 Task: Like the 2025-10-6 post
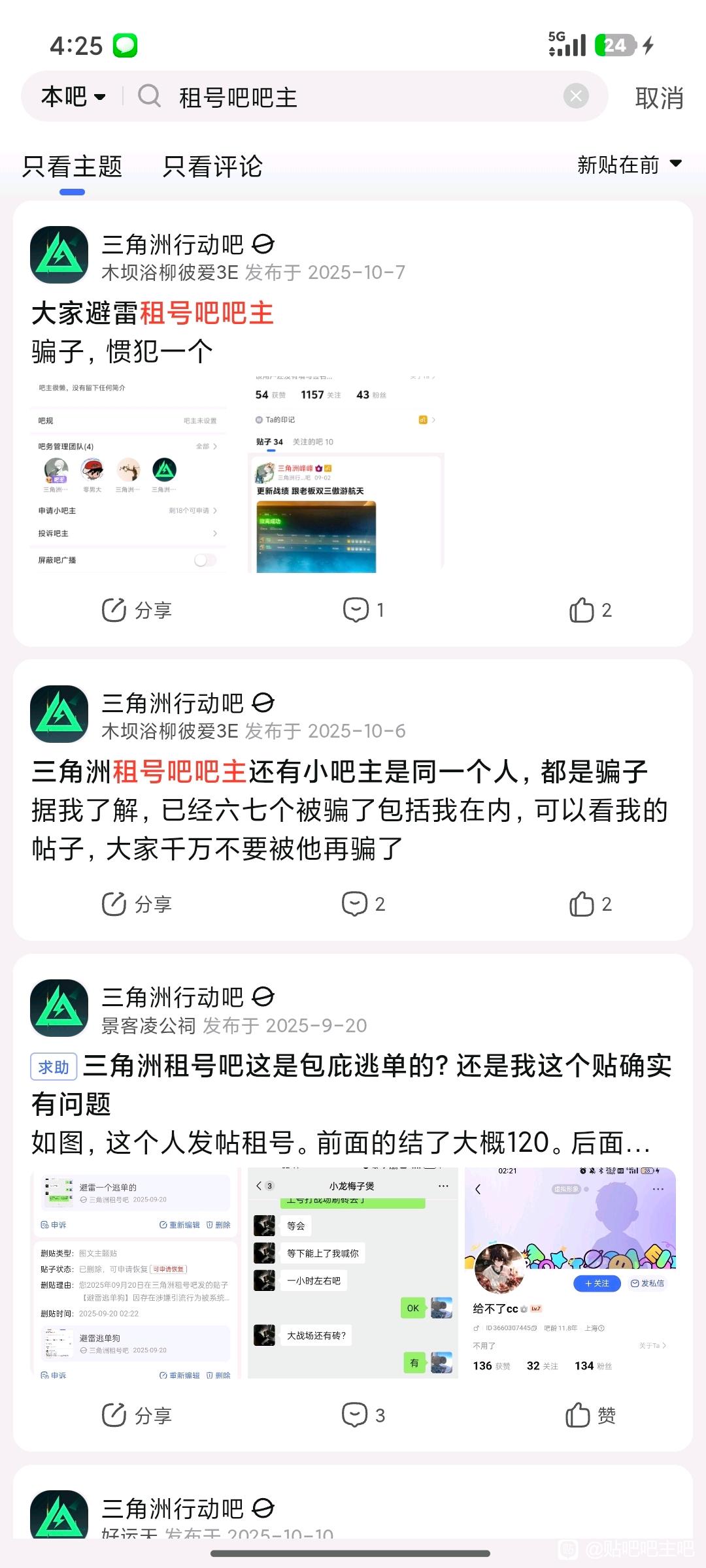[590, 904]
